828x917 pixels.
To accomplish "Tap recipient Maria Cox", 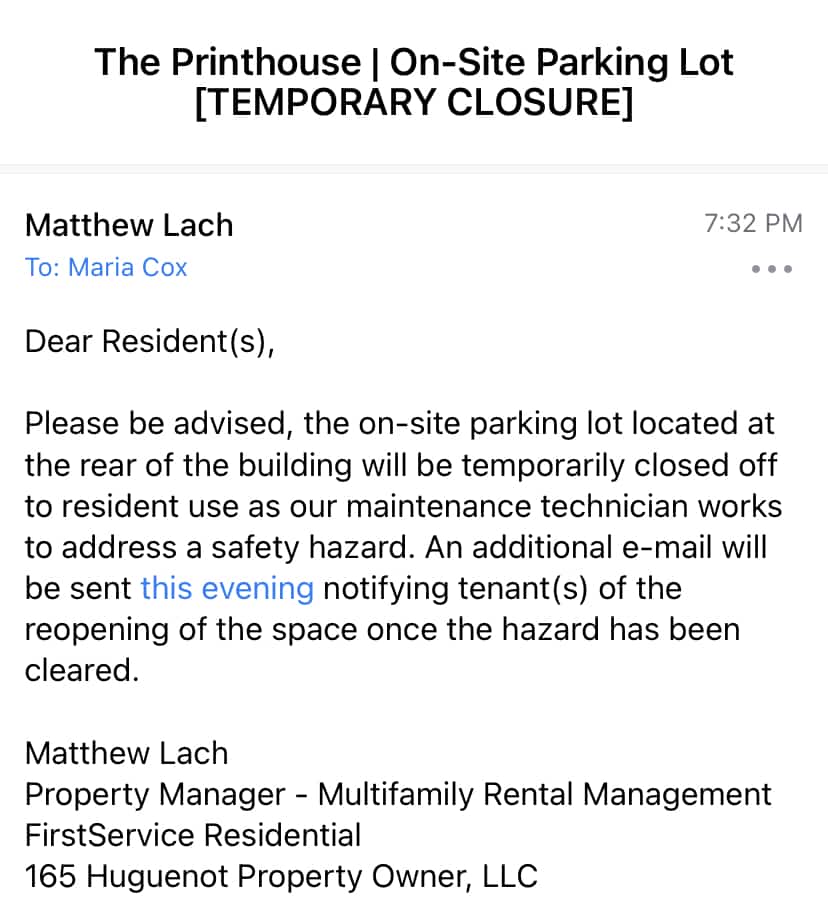I will click(127, 267).
